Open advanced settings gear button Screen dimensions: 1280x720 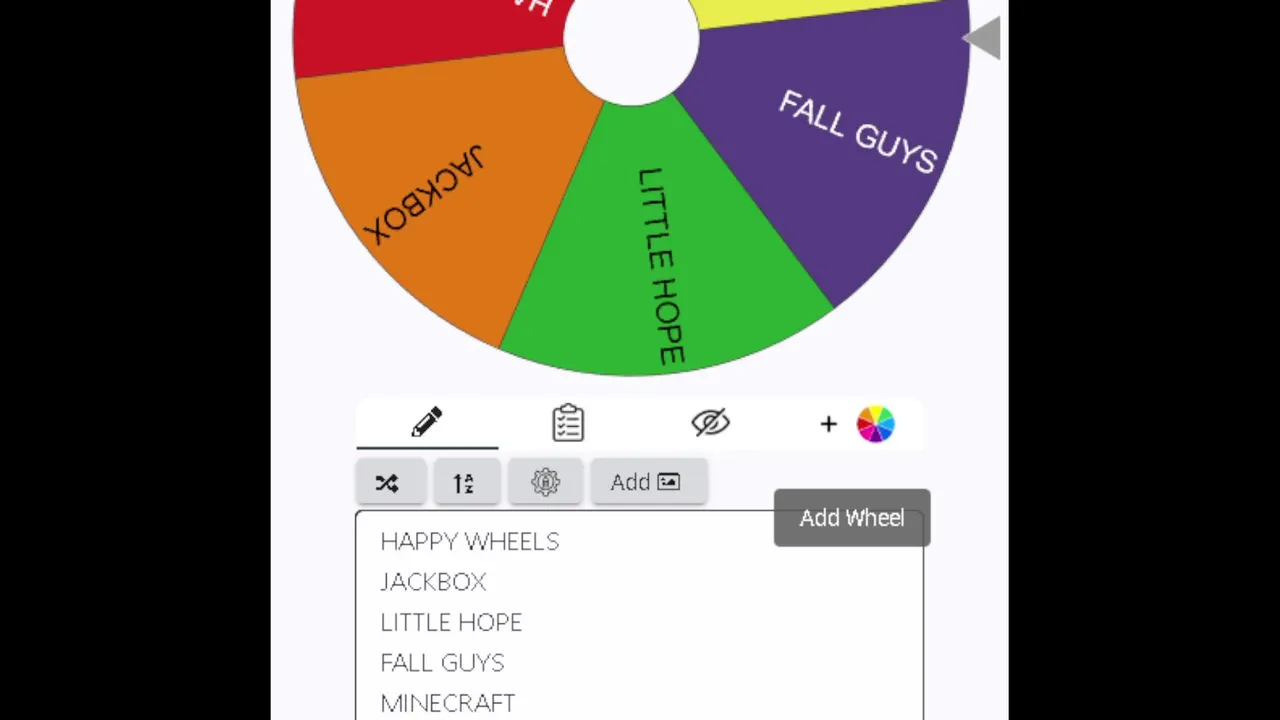(x=545, y=483)
